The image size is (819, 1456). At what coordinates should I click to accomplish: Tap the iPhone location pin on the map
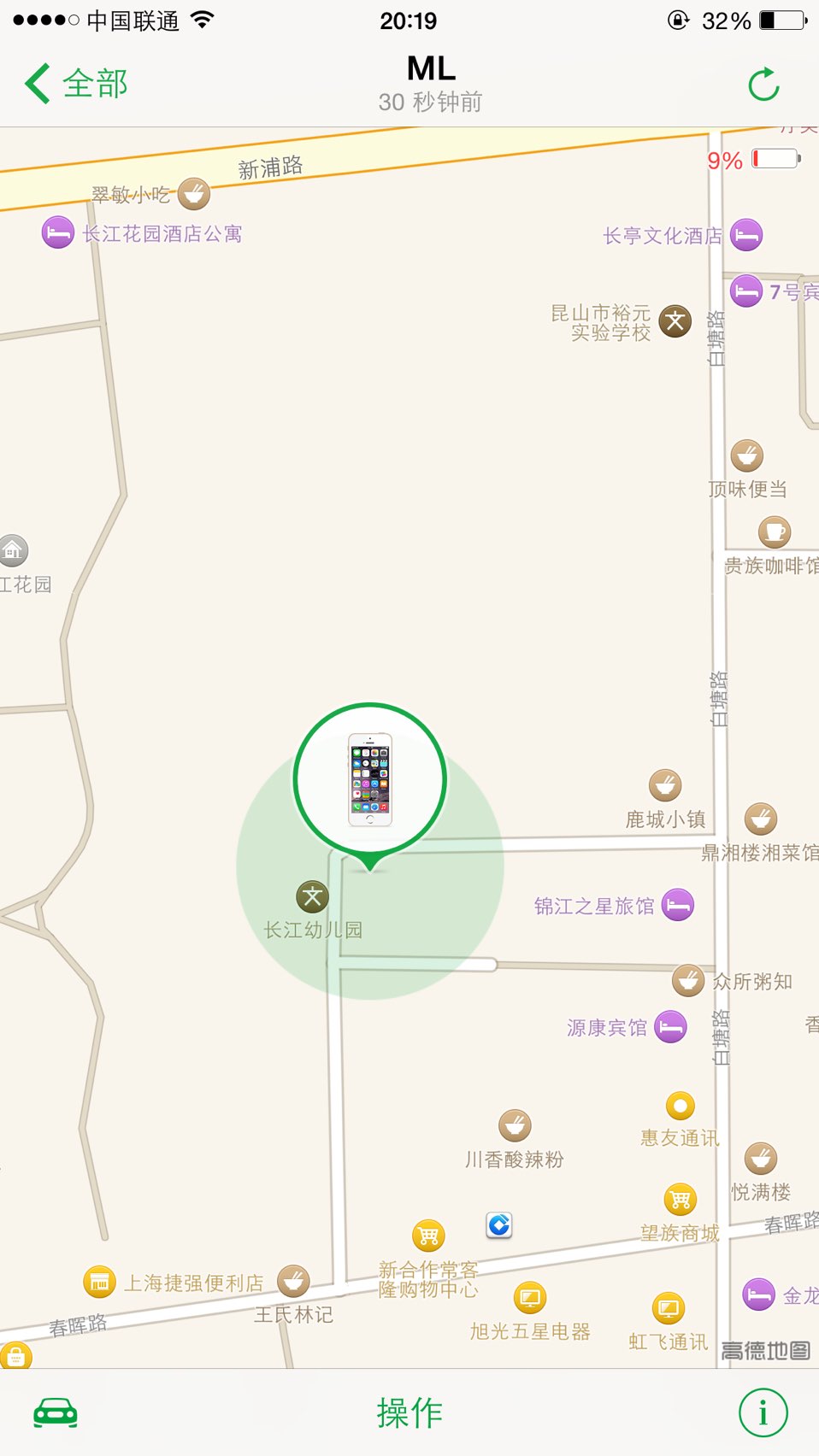[370, 783]
